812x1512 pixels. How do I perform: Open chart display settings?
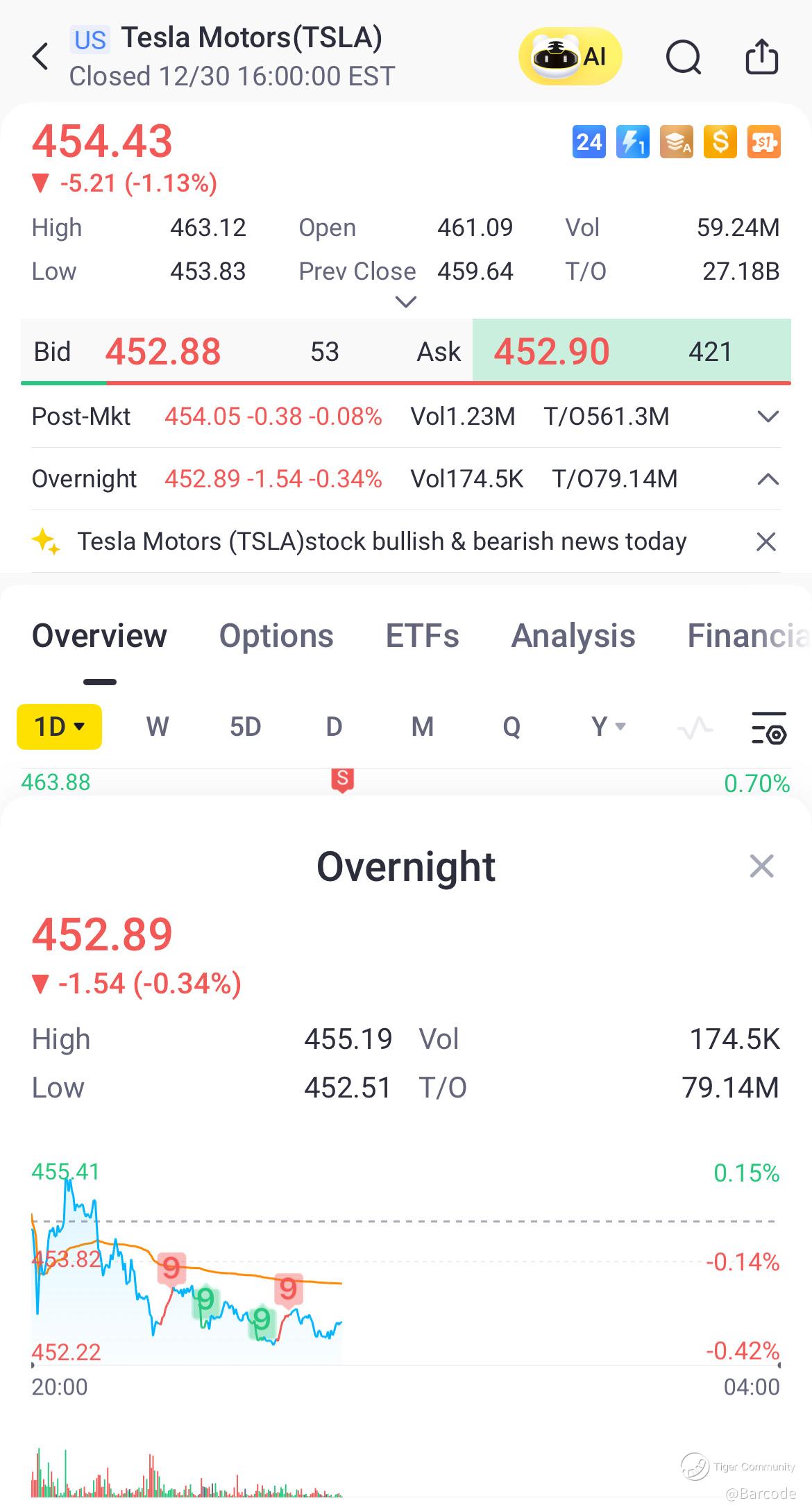point(768,728)
